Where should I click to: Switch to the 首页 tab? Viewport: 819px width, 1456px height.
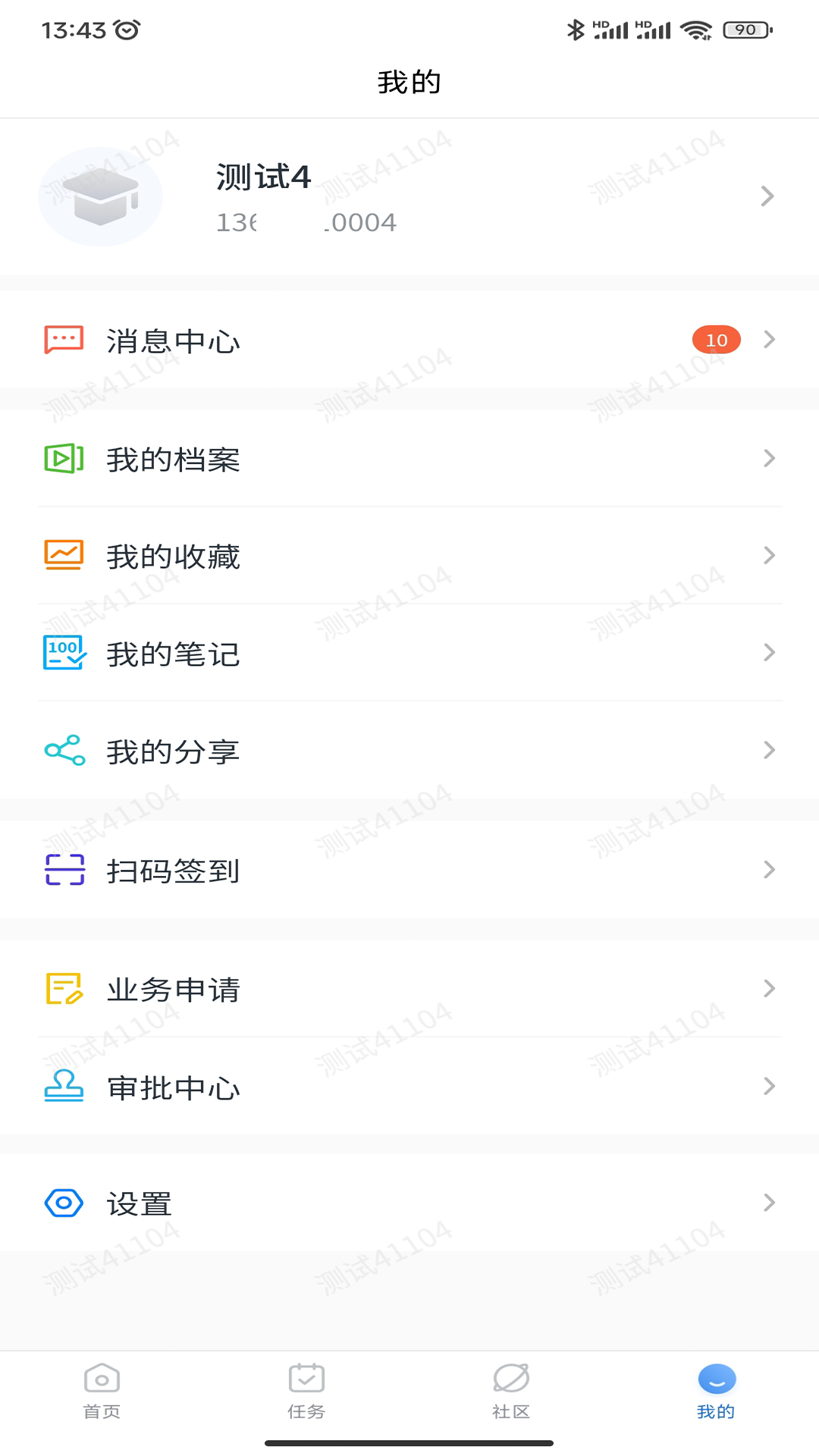tap(102, 1391)
